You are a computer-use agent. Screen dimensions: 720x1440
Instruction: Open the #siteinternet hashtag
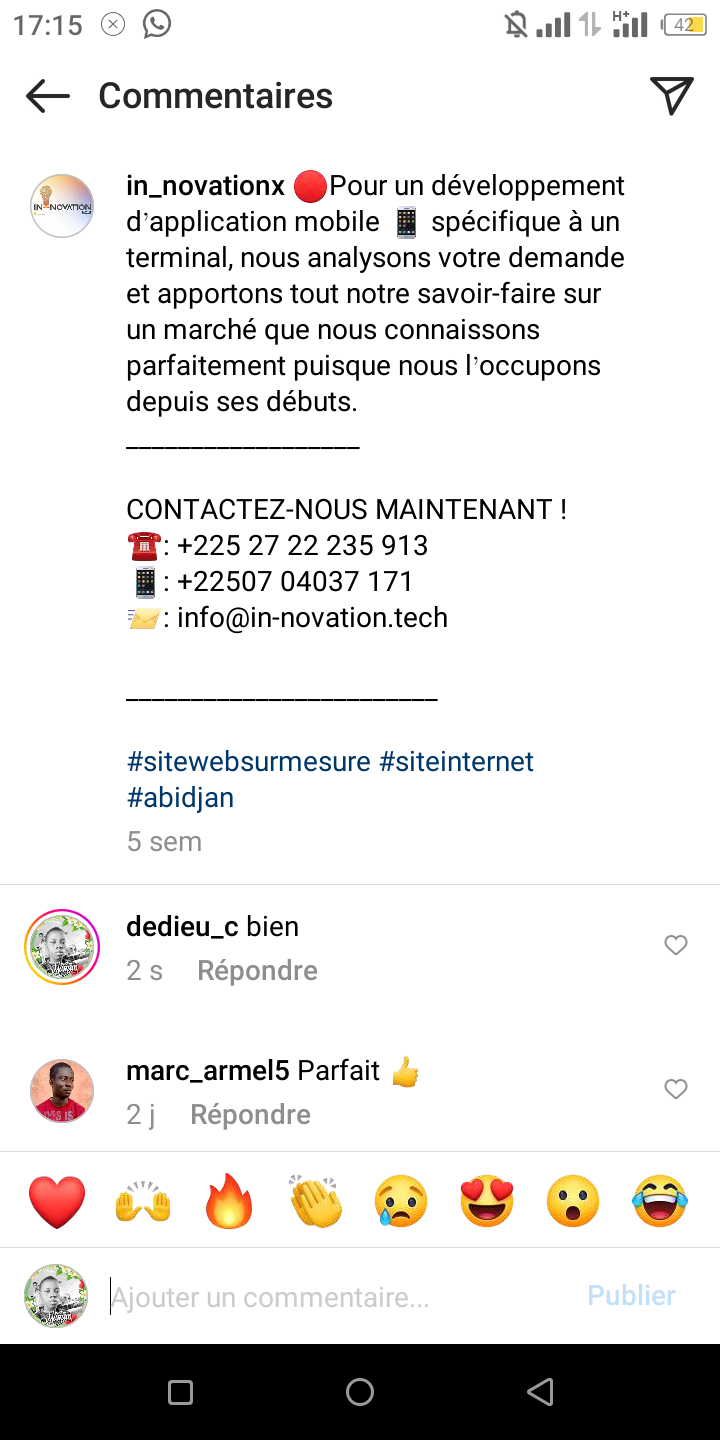coord(456,762)
